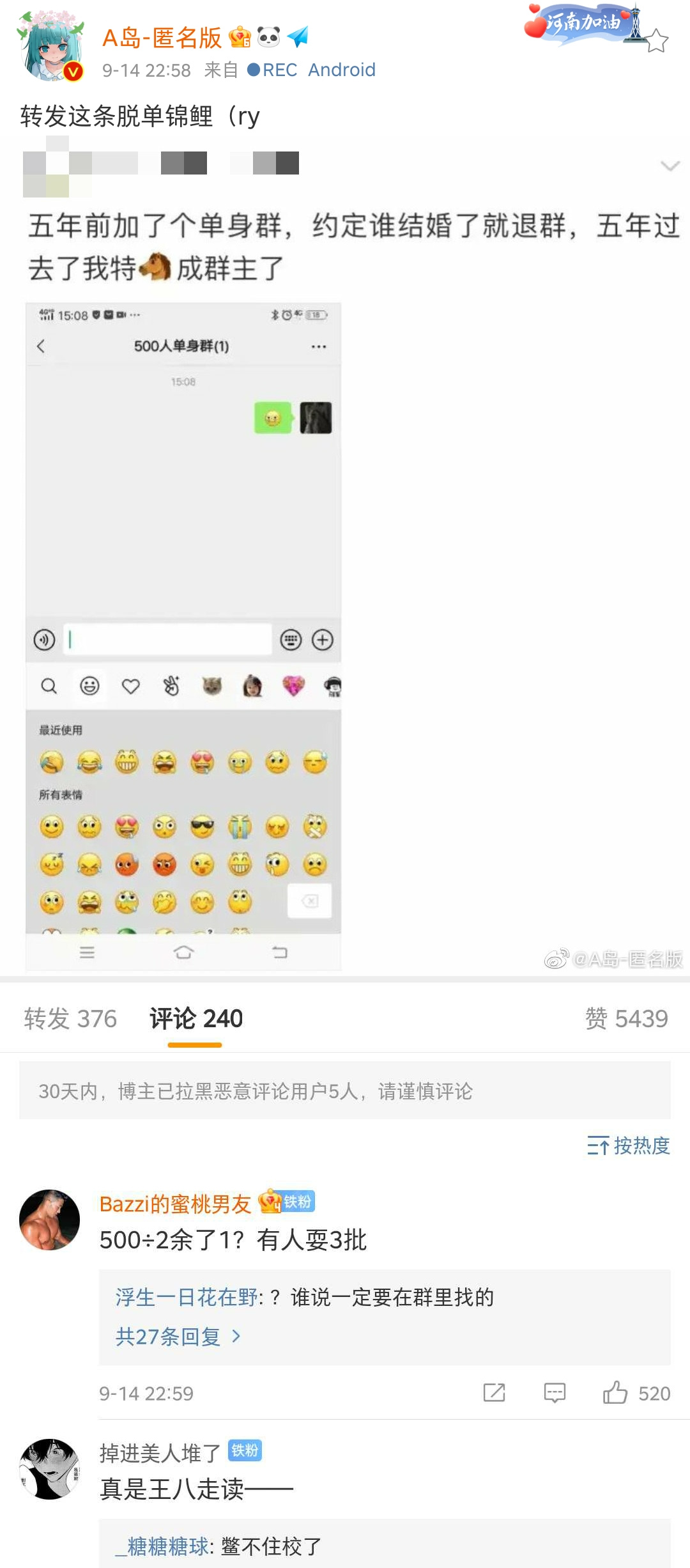Screen dimensions: 690x1568
Task: Open 掉进美人堆了 avatar
Action: pos(50,1469)
